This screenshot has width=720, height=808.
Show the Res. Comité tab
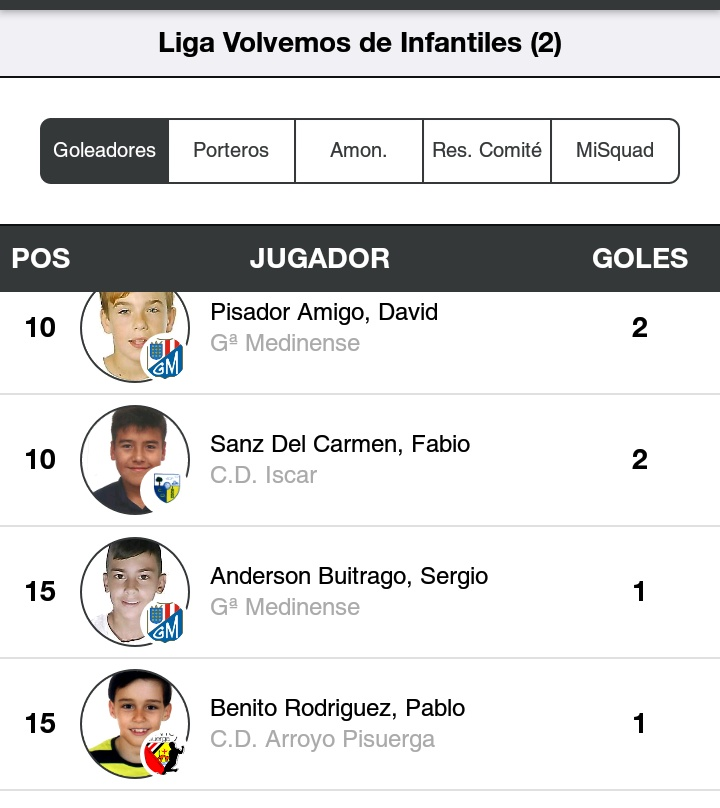pos(487,151)
